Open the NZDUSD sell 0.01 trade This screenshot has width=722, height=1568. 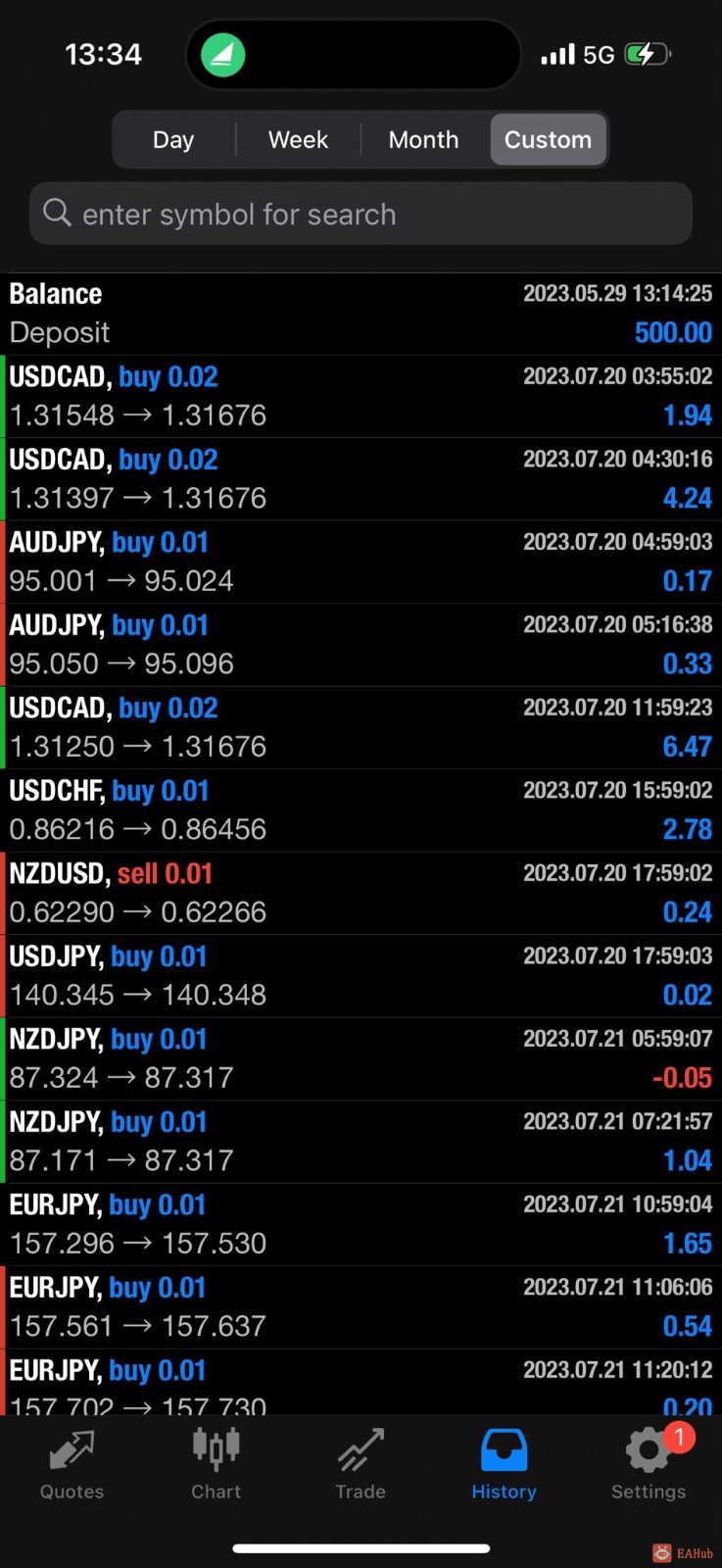pos(361,893)
